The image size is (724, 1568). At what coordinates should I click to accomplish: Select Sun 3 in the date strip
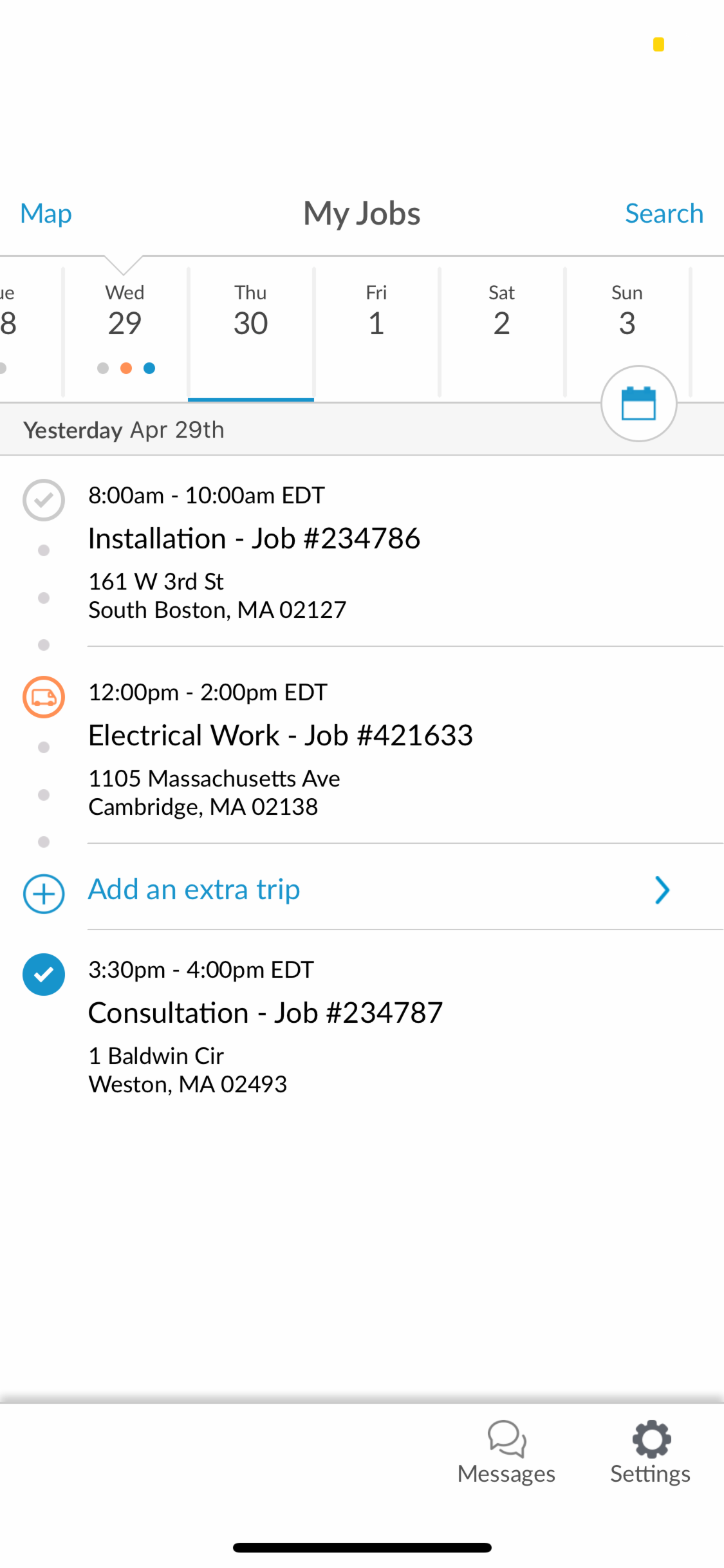[627, 315]
